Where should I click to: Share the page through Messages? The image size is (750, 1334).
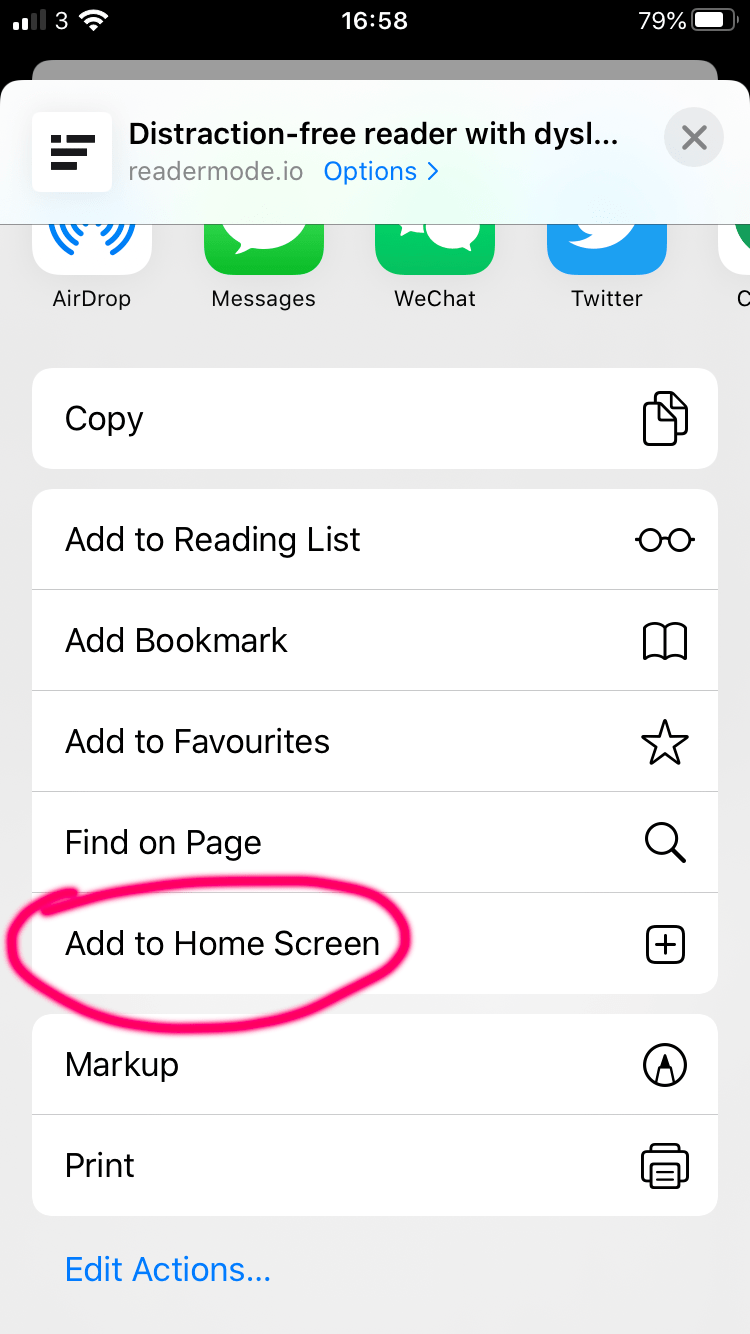(x=263, y=248)
